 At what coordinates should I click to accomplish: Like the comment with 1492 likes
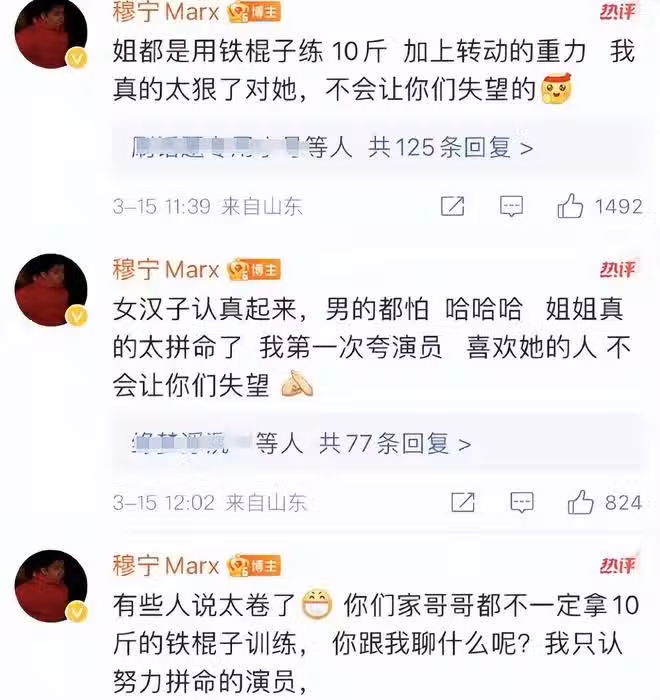point(571,207)
